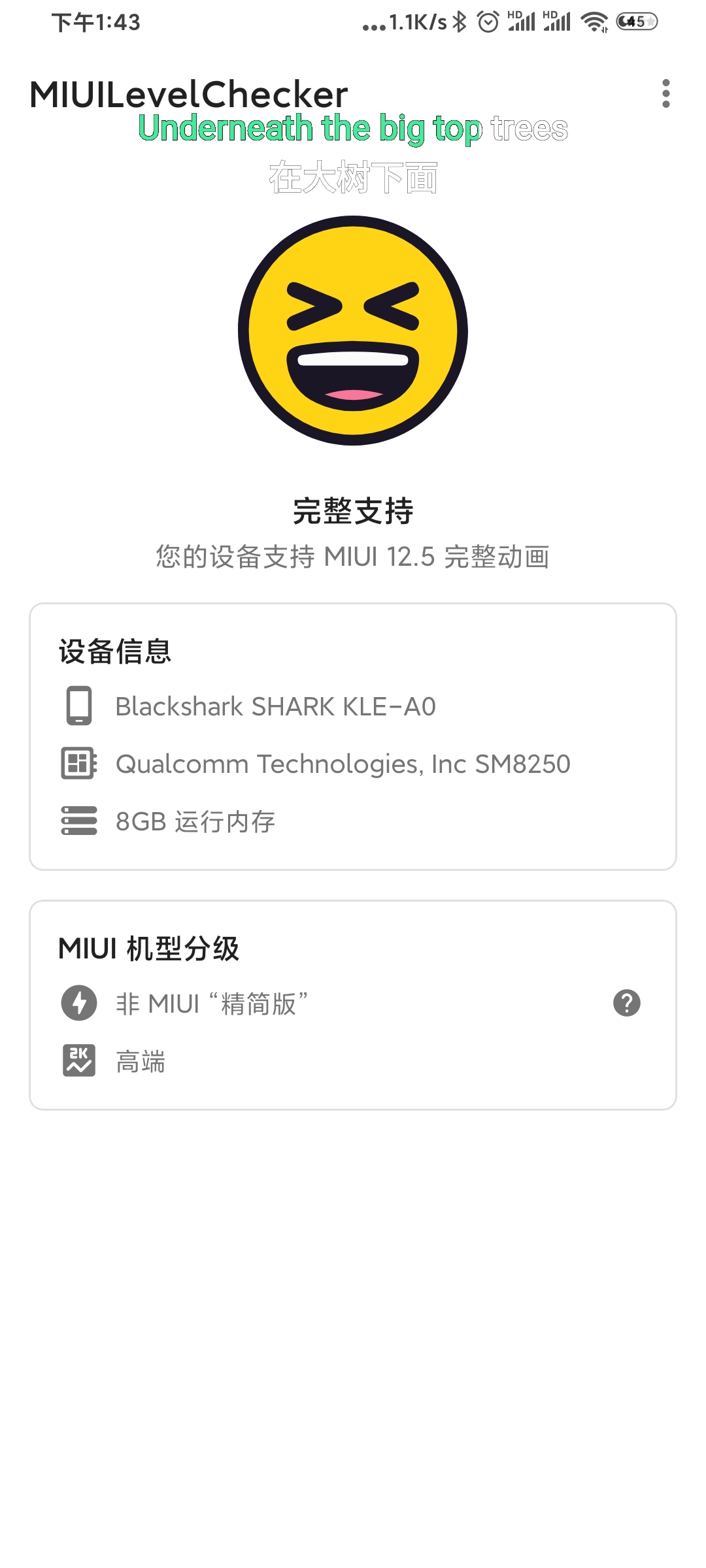The width and height of the screenshot is (706, 1568).
Task: Open the three-dot overflow menu
Action: (x=665, y=94)
